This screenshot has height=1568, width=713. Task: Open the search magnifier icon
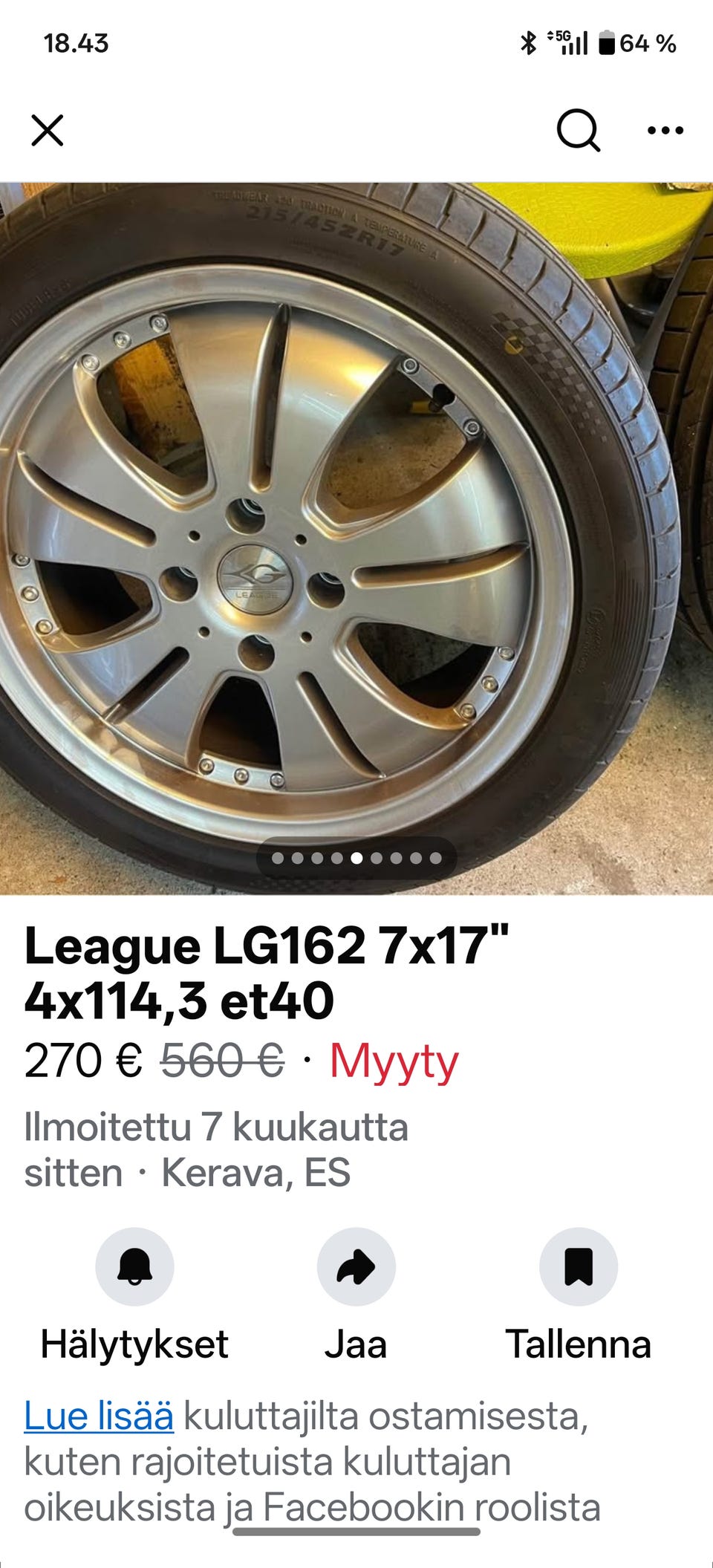(x=578, y=131)
